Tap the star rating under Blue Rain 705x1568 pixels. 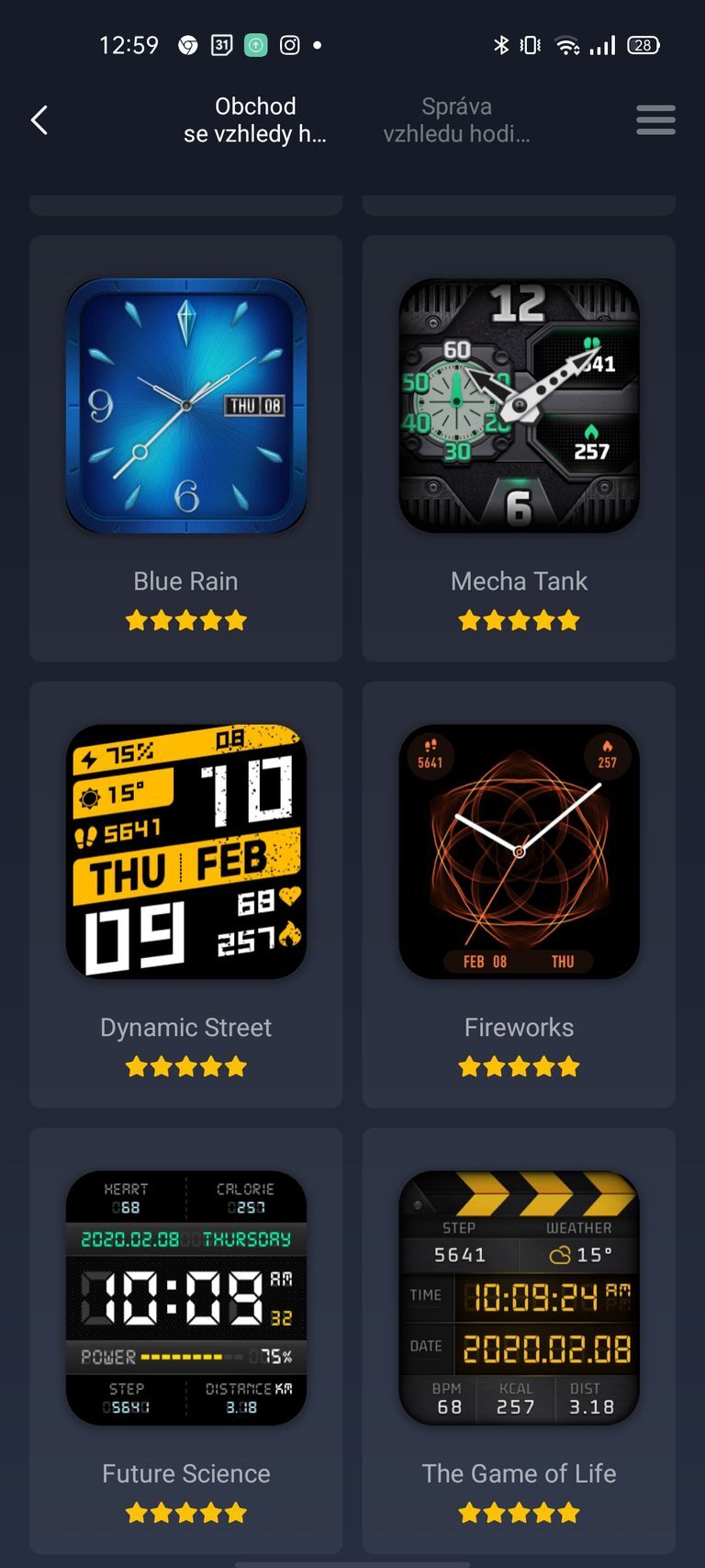click(x=185, y=620)
